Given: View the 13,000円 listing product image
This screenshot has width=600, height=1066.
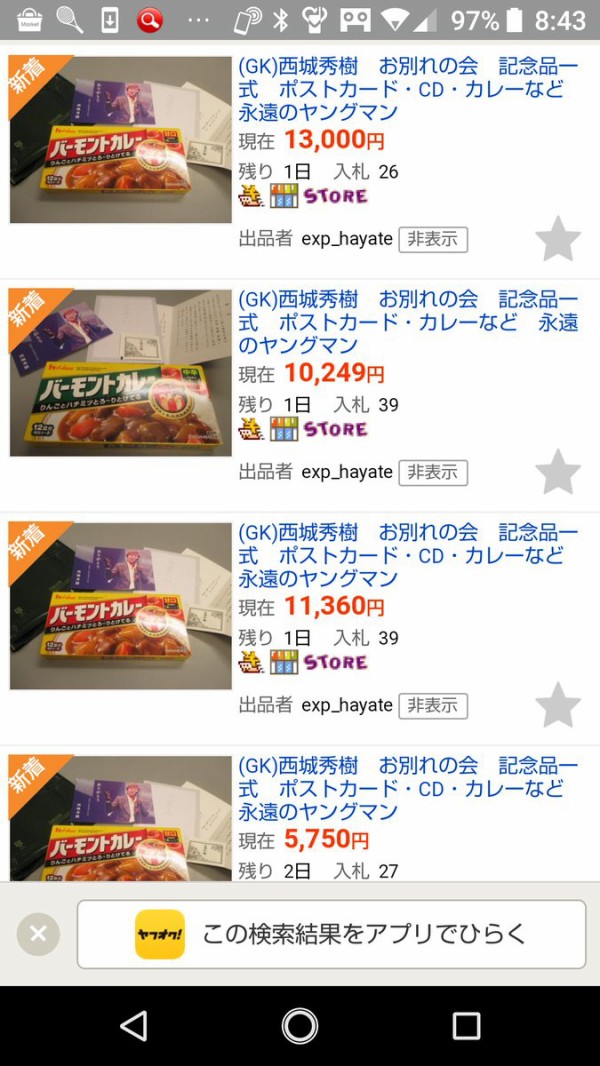Looking at the screenshot, I should pos(120,139).
